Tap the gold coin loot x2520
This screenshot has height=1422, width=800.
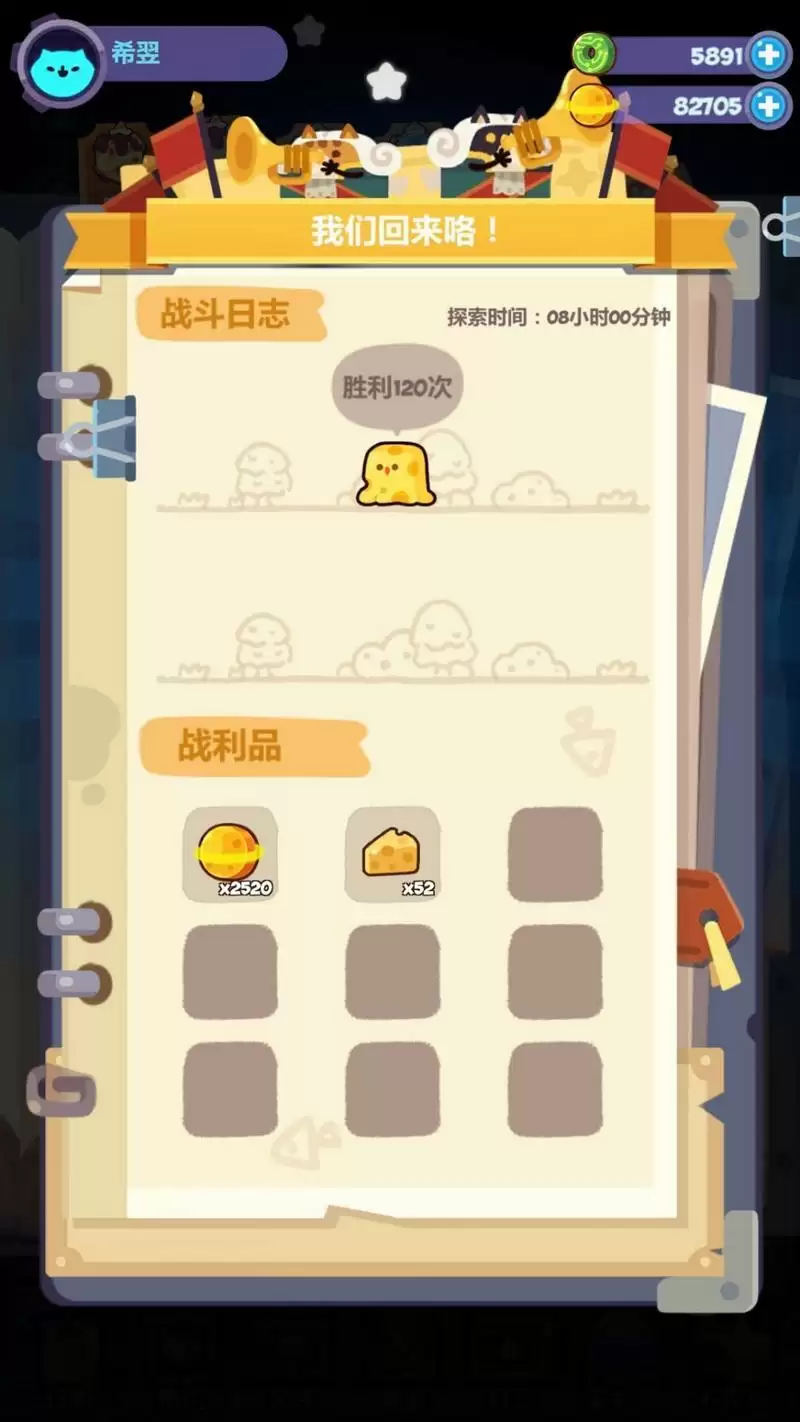click(x=230, y=853)
